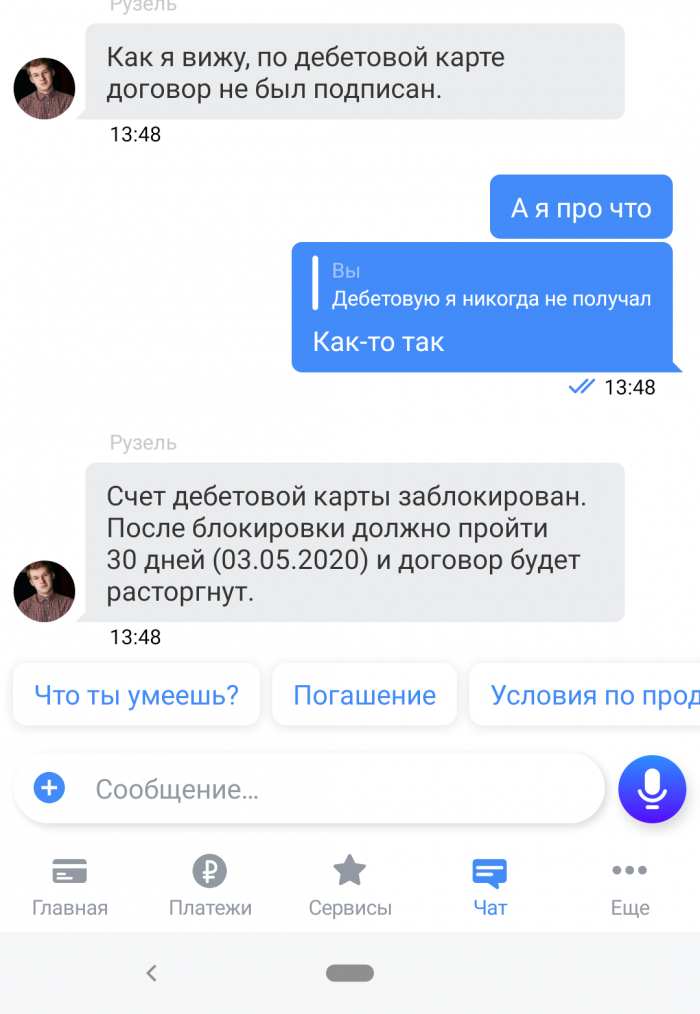
Task: Choose the Погашение quick reply
Action: coord(364,695)
